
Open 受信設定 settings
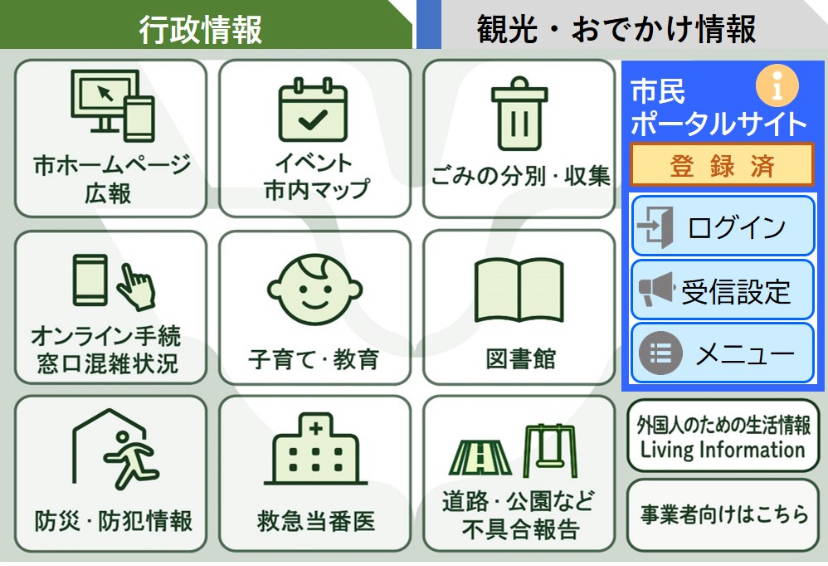pyautogui.click(x=722, y=290)
